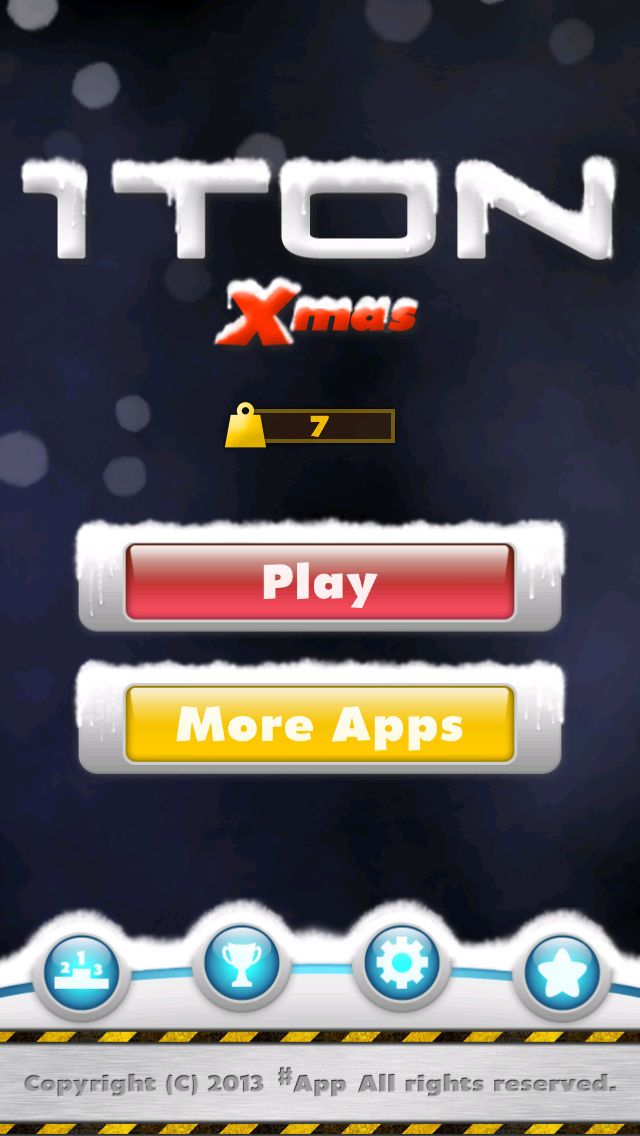Start the game with Play
Image resolution: width=640 pixels, height=1136 pixels.
click(320, 582)
